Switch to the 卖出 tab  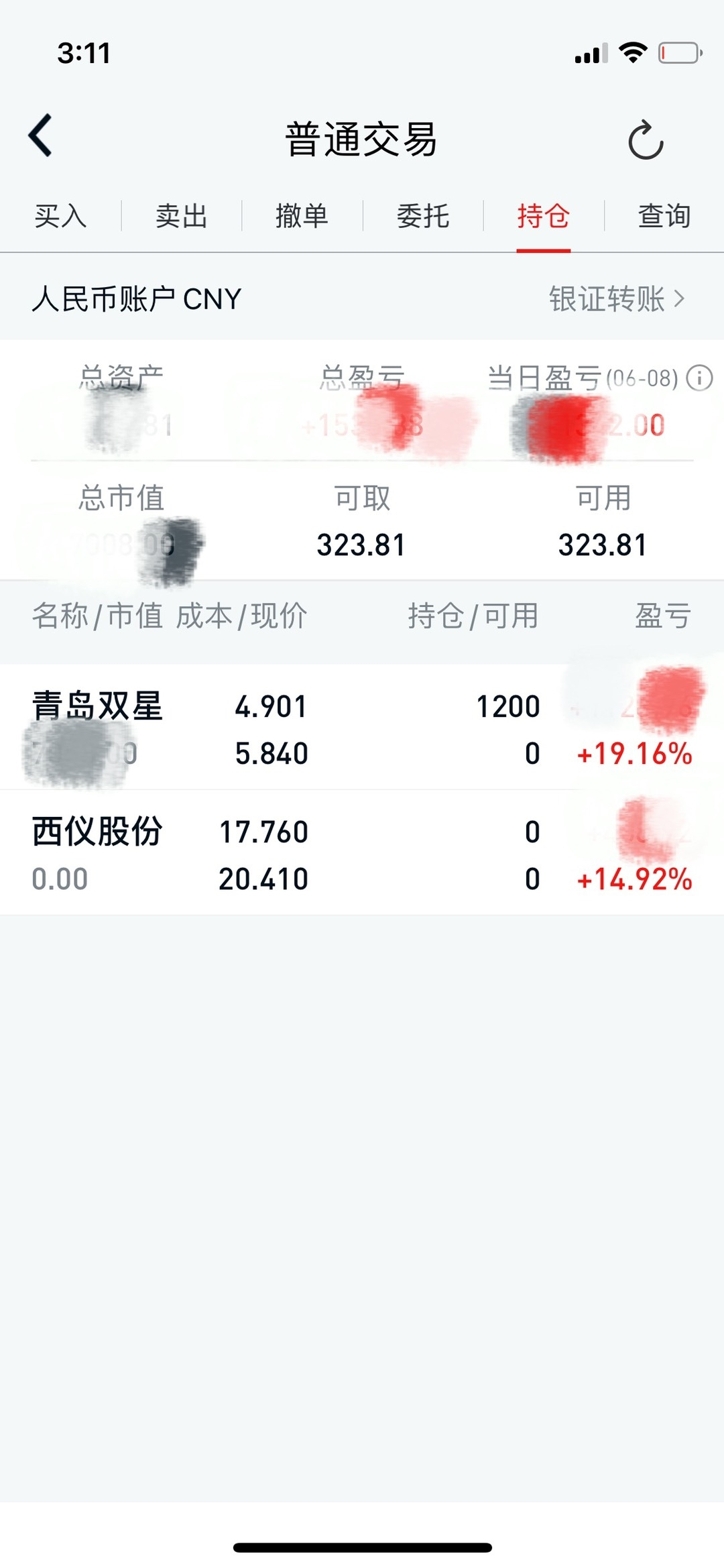[x=181, y=217]
